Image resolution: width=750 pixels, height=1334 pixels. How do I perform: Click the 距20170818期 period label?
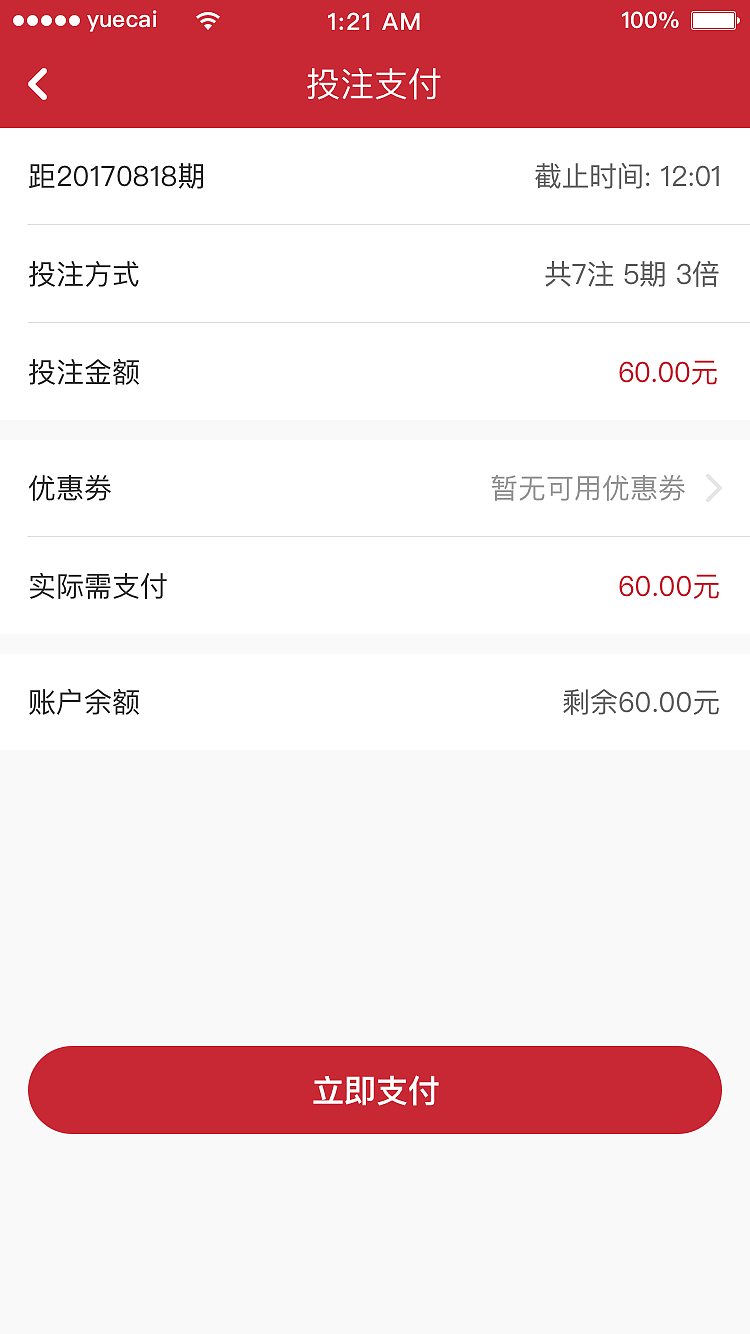click(116, 176)
